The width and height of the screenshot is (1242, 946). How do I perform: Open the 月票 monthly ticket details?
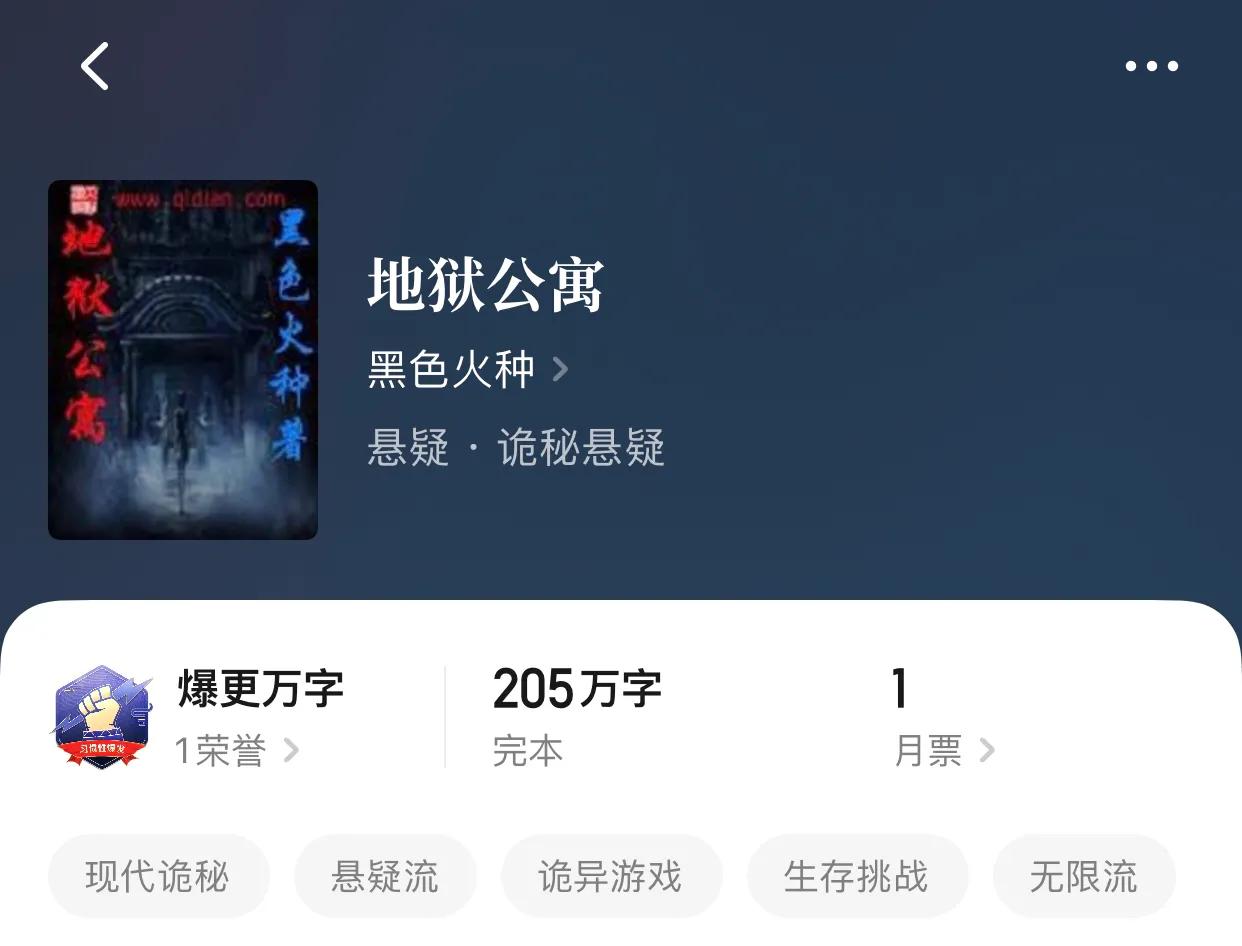tap(943, 750)
